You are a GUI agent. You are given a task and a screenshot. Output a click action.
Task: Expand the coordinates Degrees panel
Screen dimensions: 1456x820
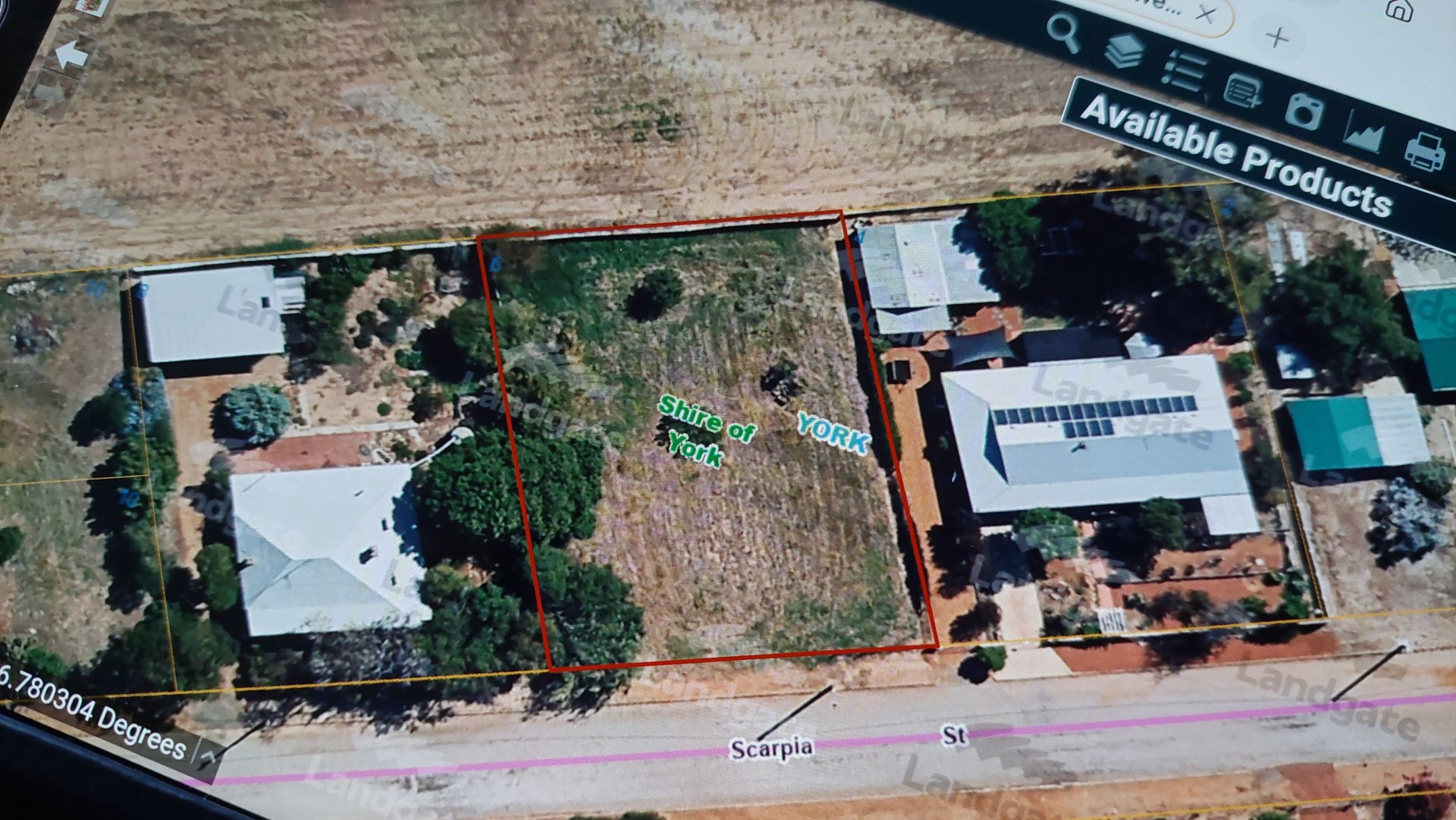click(x=206, y=755)
